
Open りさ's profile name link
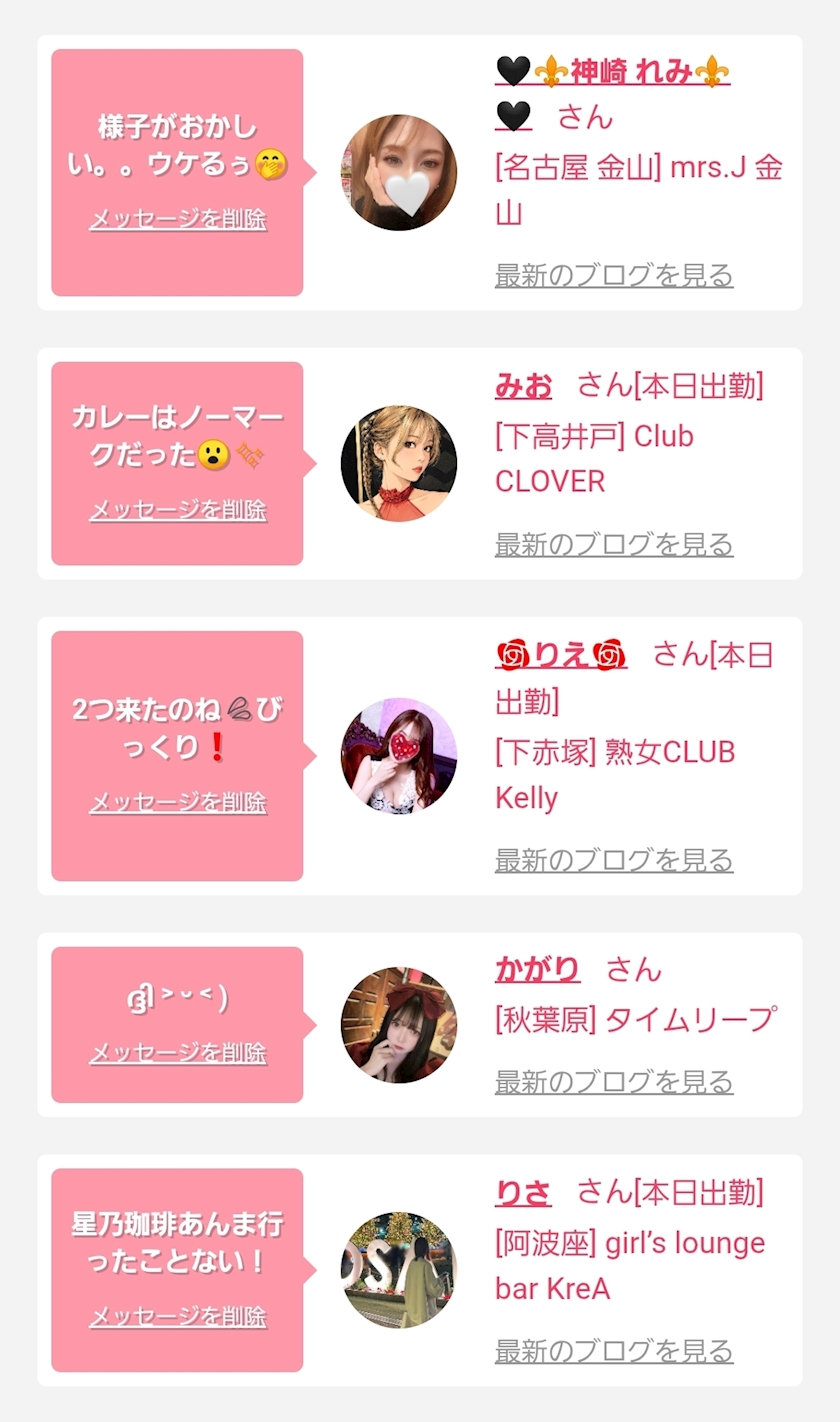(x=523, y=1193)
